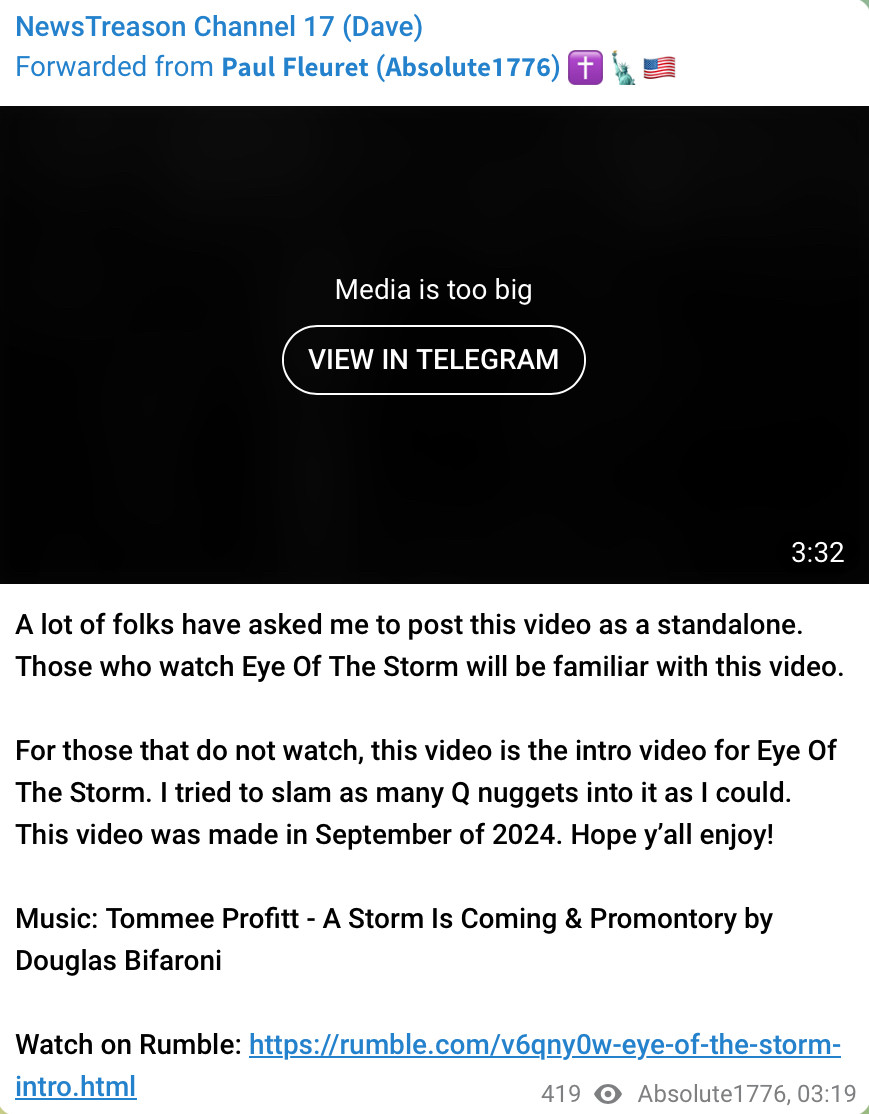
Task: Open the Rumble eye-of-the-storm-intro link
Action: (544, 1047)
